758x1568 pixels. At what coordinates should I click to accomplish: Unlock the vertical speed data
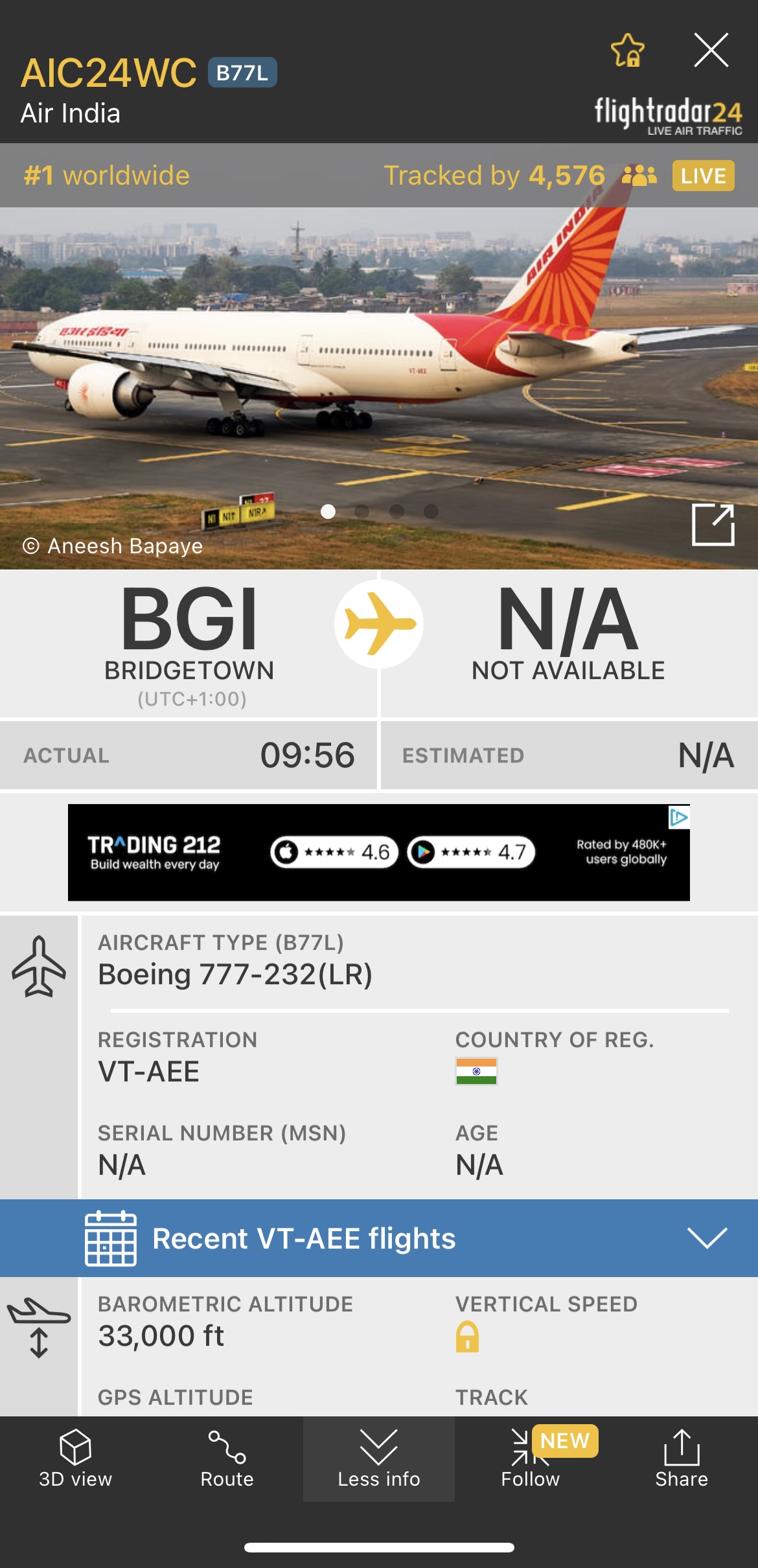467,1337
